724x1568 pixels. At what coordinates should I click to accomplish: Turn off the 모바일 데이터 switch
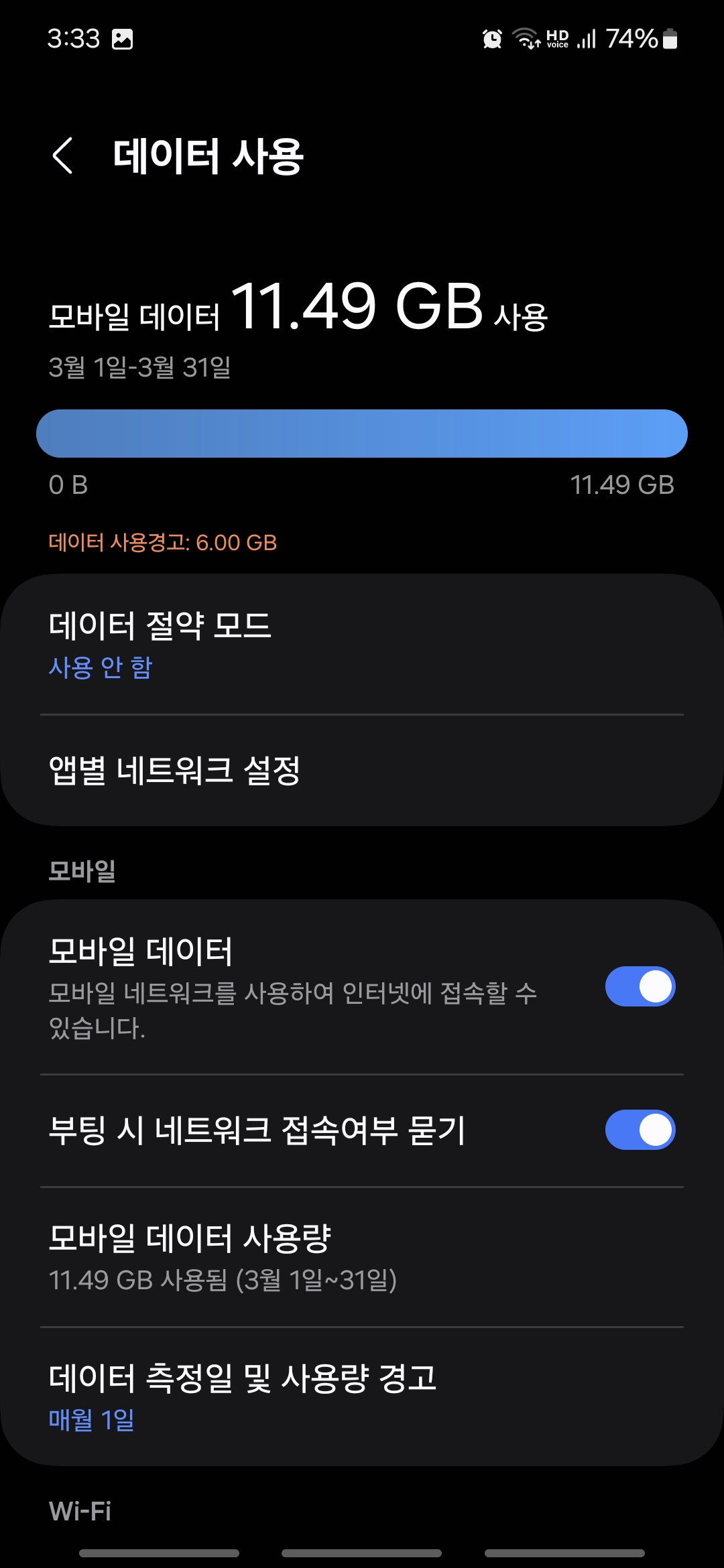point(640,986)
